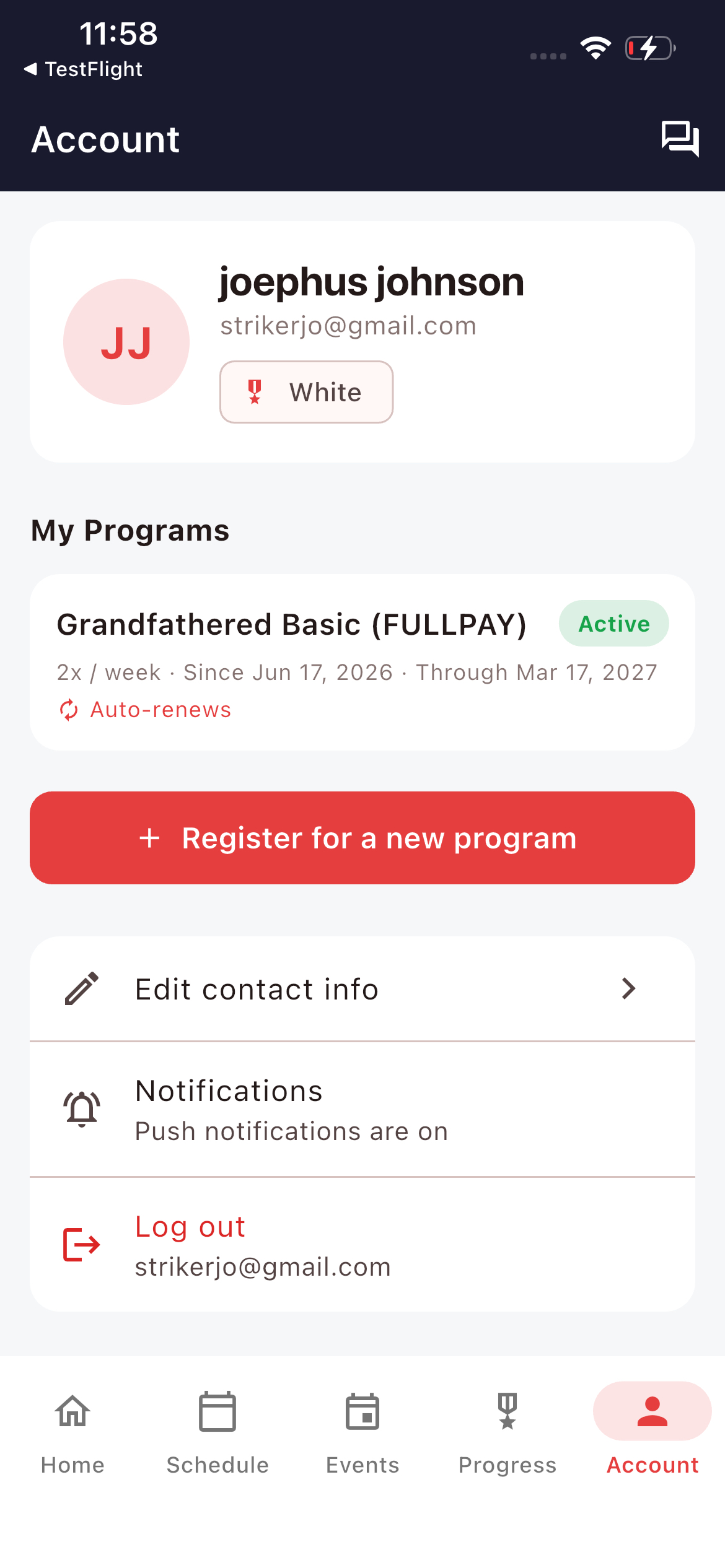Open the messages chat icon

click(680, 139)
